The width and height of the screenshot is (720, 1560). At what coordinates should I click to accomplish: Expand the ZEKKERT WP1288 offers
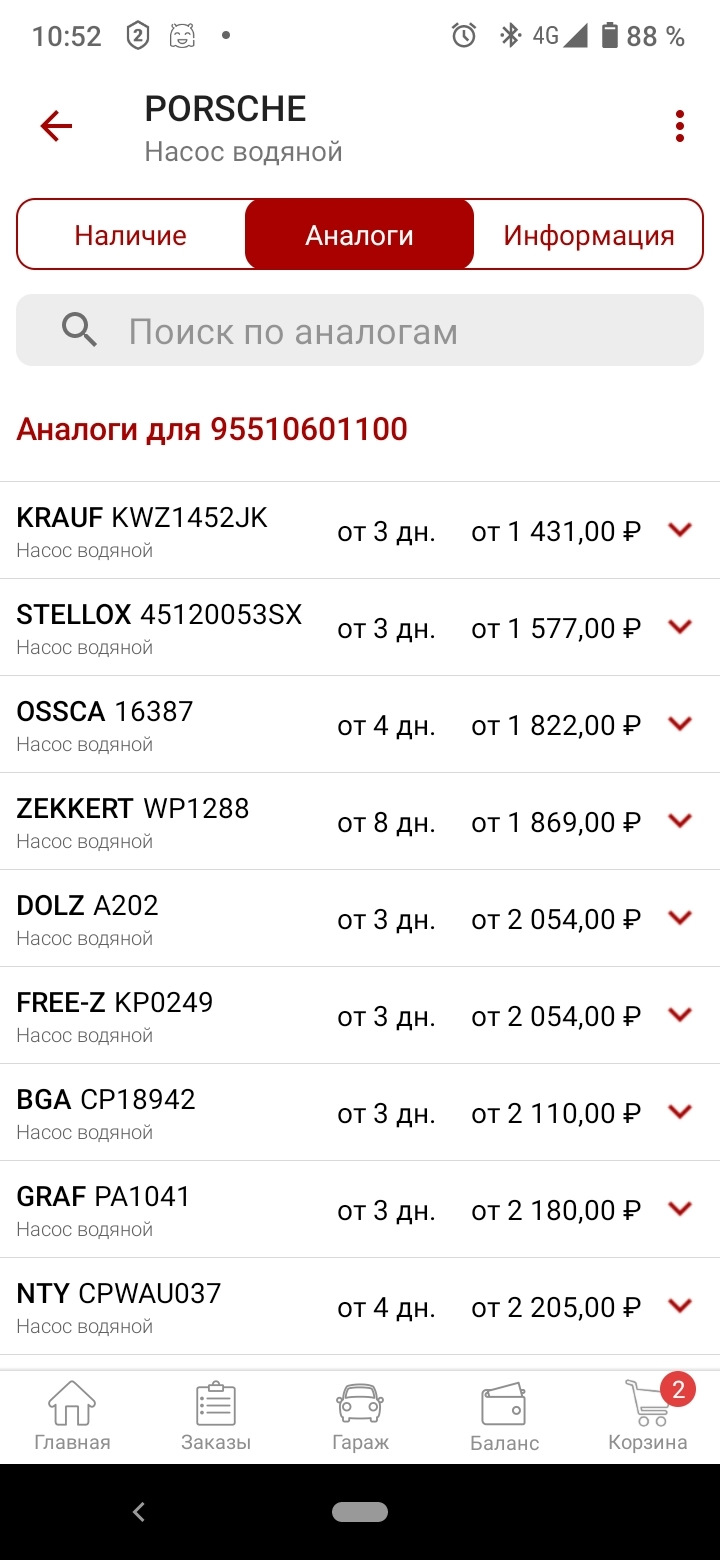click(680, 821)
